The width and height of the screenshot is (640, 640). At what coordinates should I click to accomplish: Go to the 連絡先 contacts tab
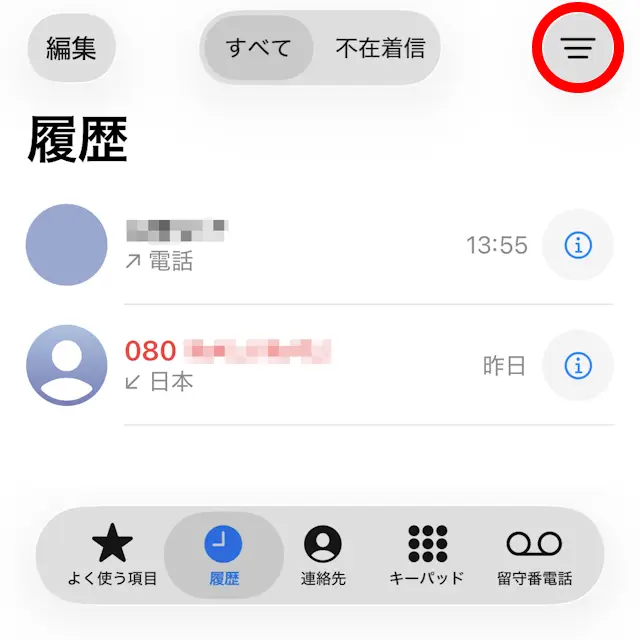click(322, 555)
